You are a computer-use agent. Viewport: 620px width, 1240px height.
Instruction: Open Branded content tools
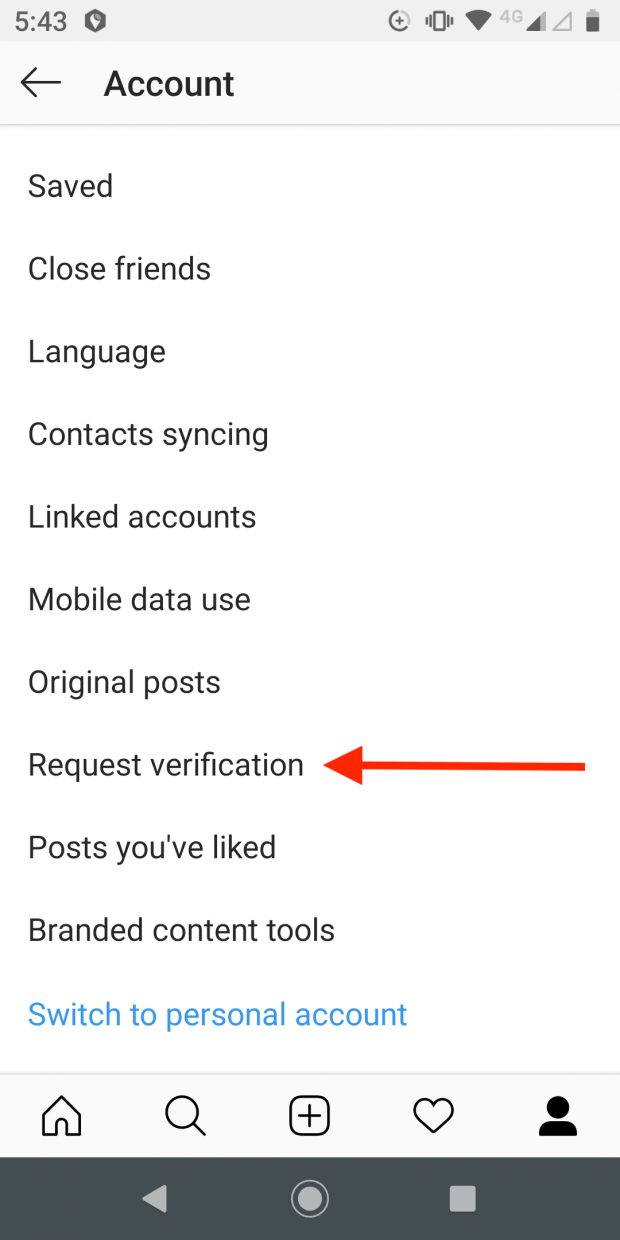(x=181, y=931)
